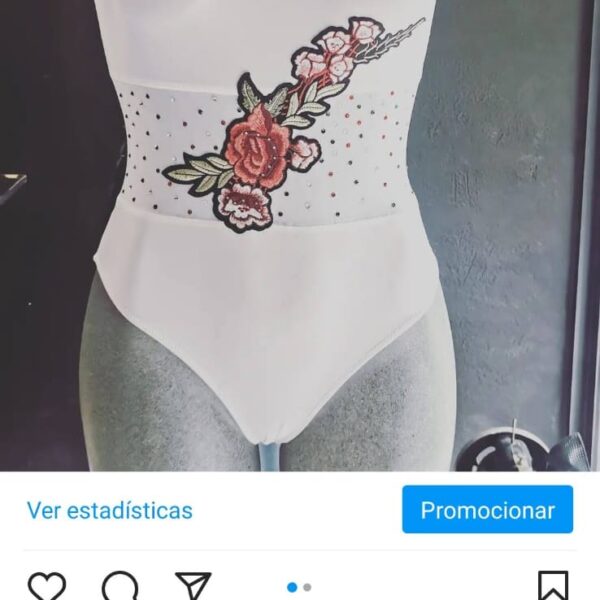600x600 pixels.
Task: Tap the Promocionar button
Action: (x=487, y=510)
